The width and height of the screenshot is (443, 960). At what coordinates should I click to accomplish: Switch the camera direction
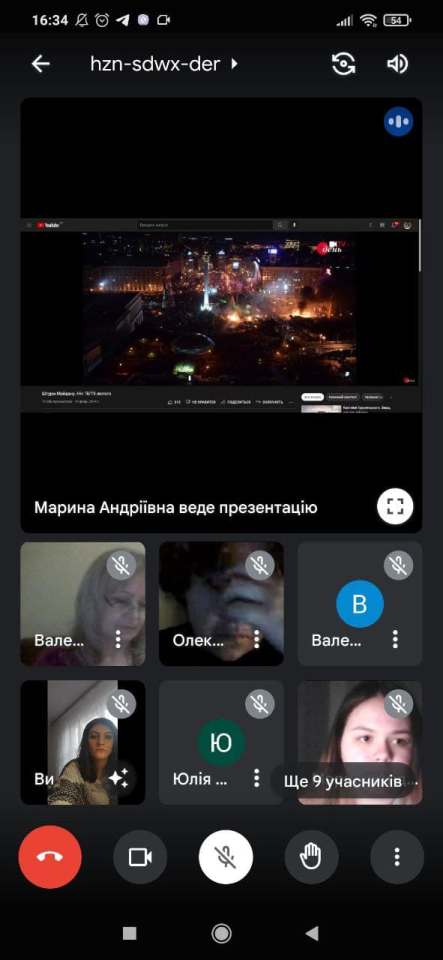344,64
